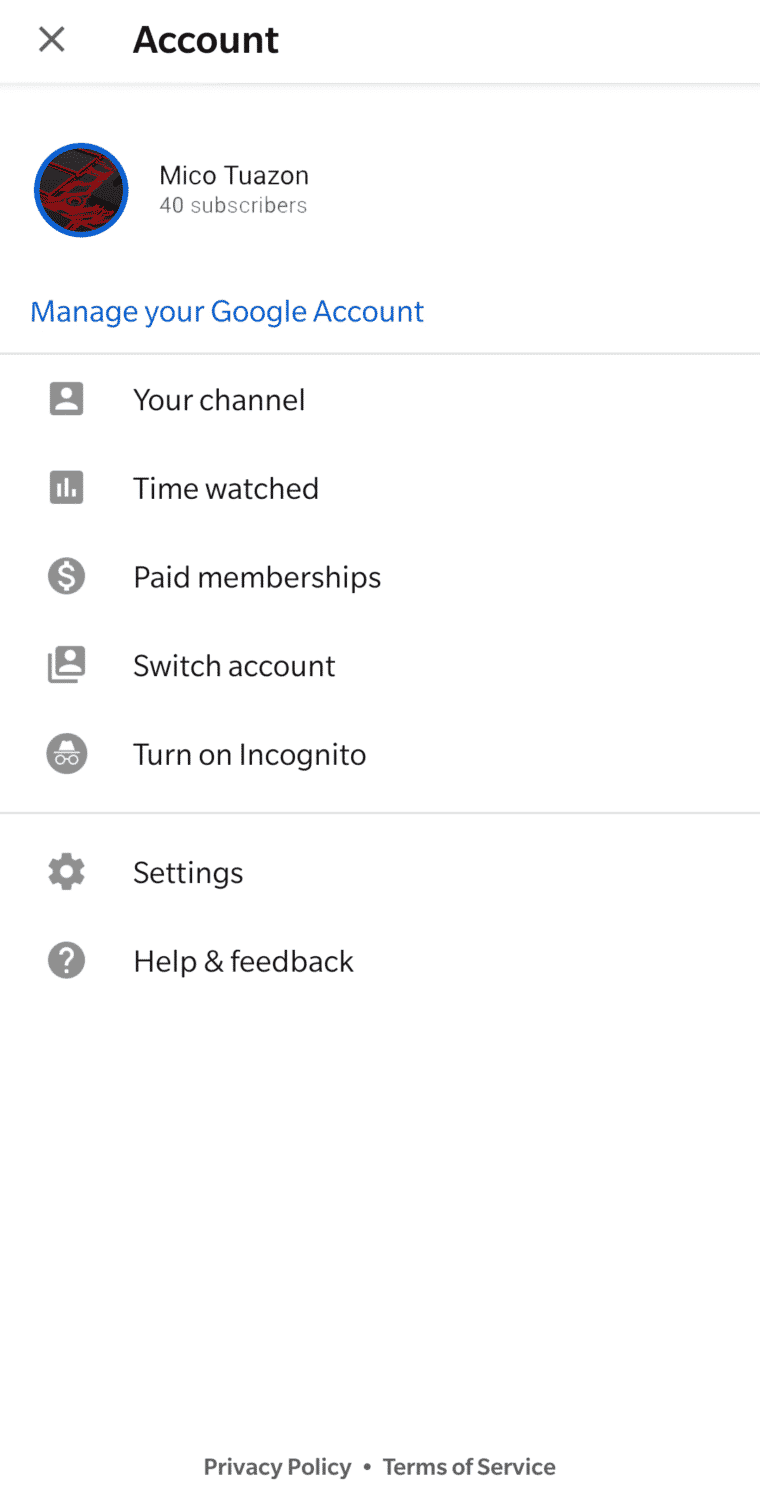
Task: Open Your channel
Action: 219,400
